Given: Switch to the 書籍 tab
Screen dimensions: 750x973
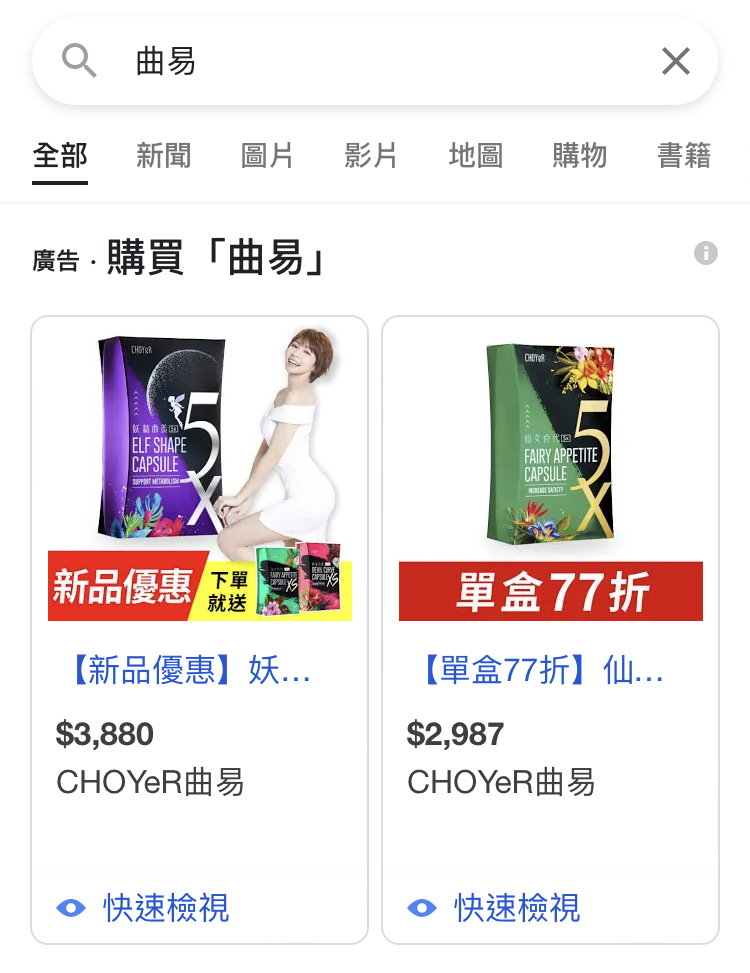Looking at the screenshot, I should pyautogui.click(x=684, y=155).
